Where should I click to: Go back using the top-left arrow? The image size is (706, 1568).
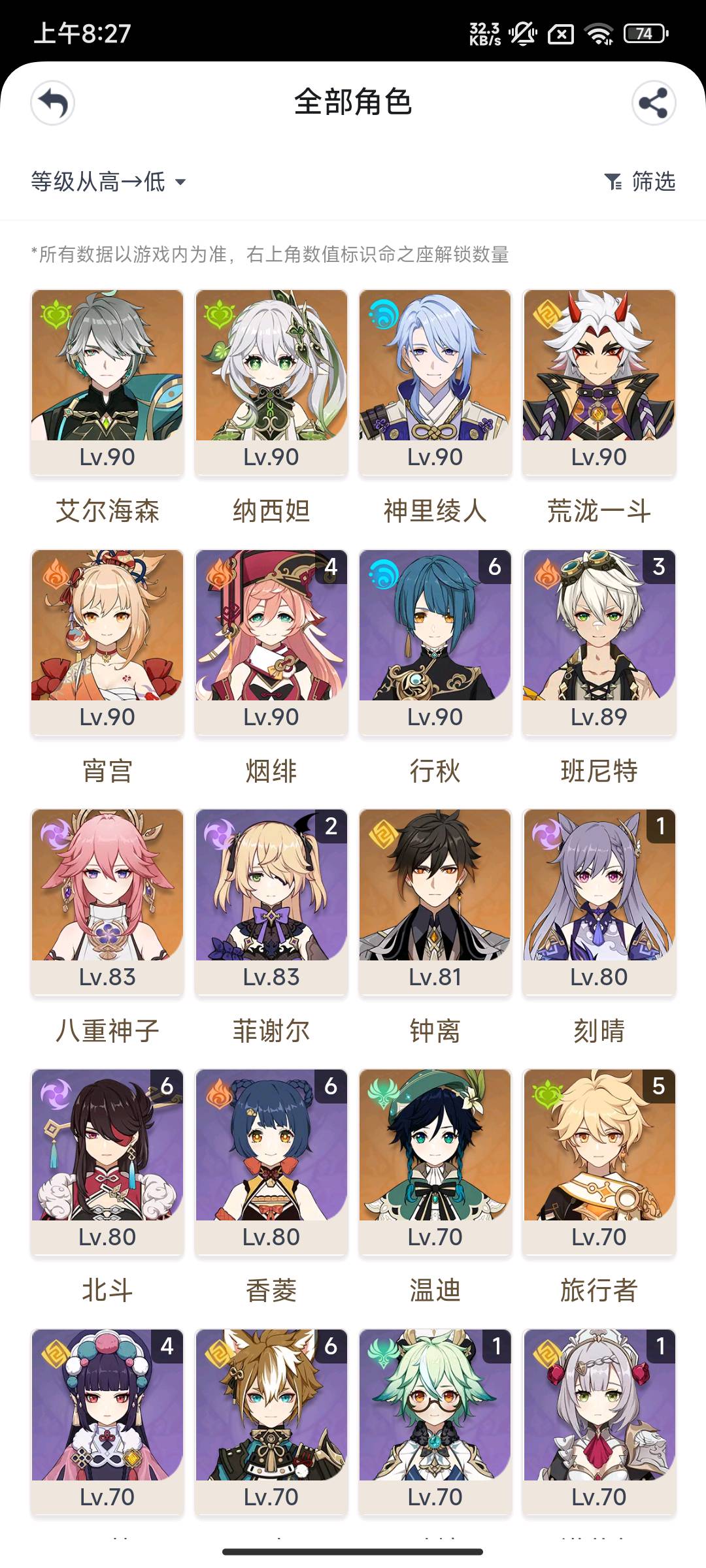(52, 103)
